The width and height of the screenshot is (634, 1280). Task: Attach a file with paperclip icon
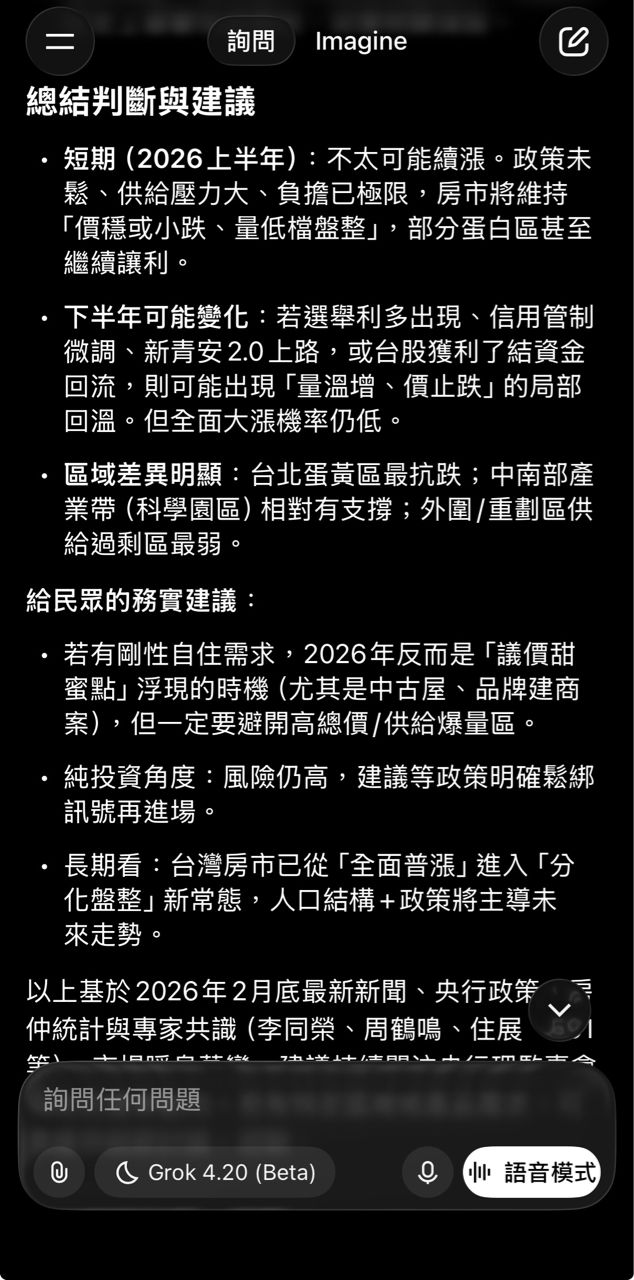click(59, 1172)
